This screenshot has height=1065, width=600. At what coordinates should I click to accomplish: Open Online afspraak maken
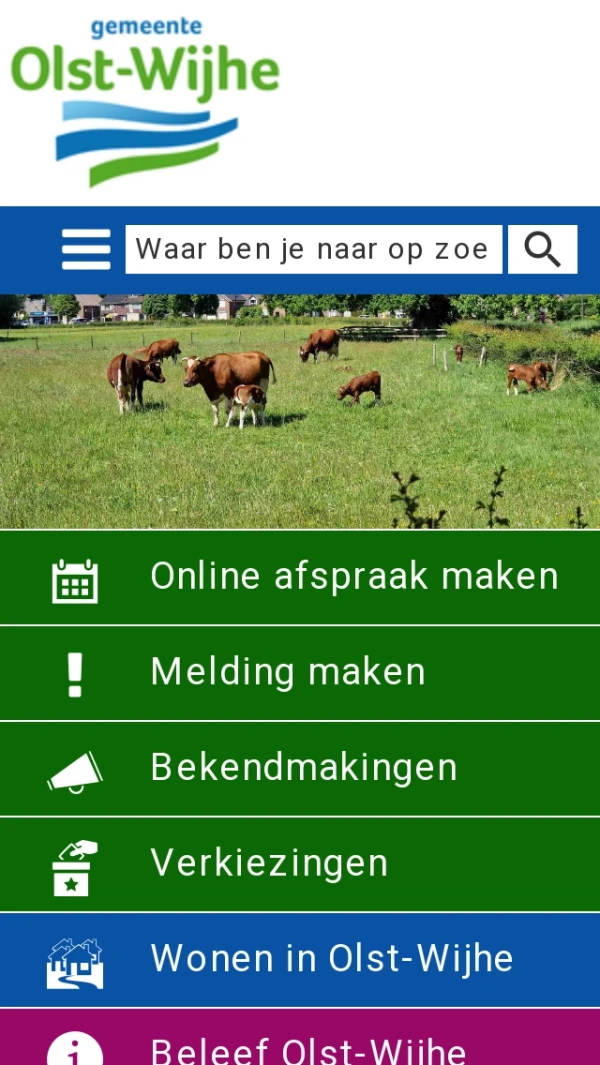tap(300, 577)
